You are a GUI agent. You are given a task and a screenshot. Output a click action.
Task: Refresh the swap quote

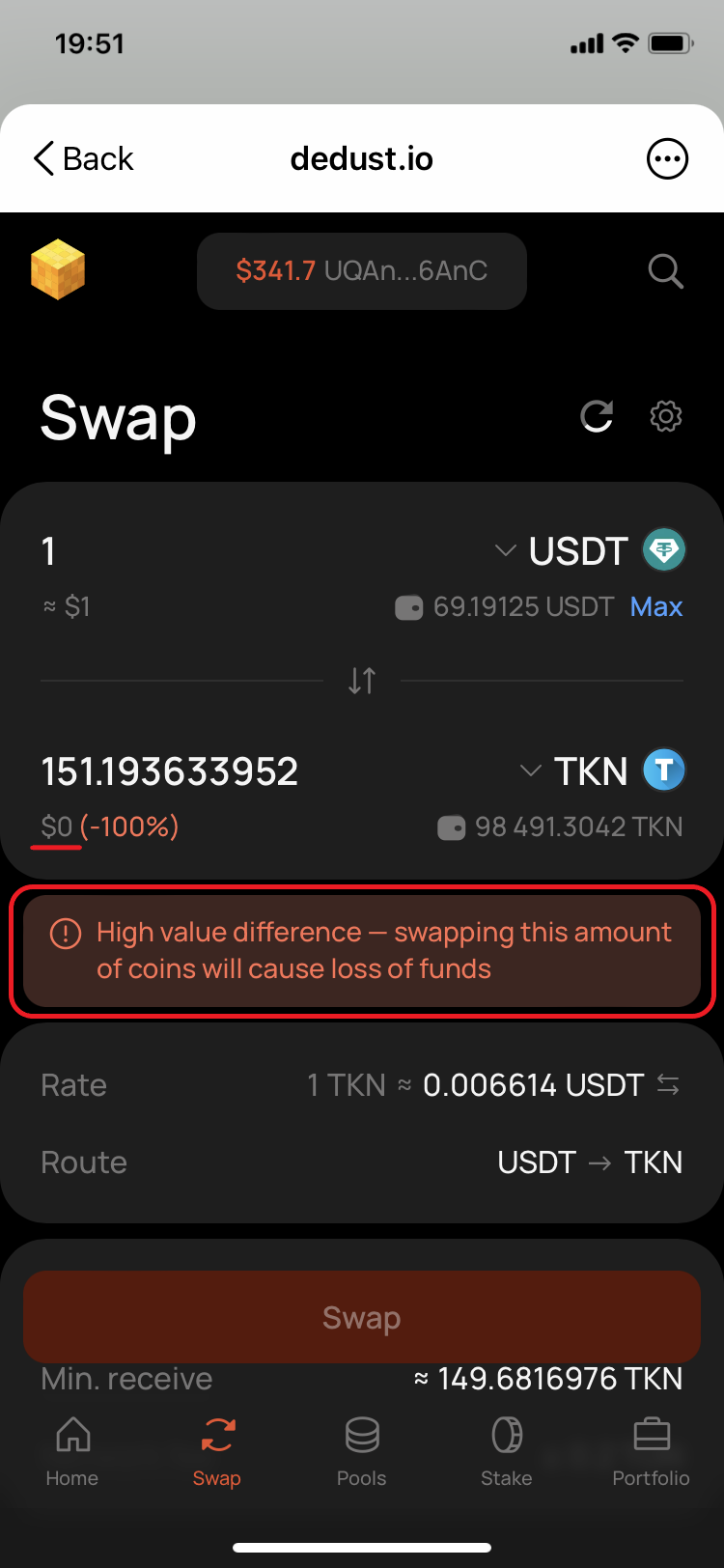pos(597,417)
